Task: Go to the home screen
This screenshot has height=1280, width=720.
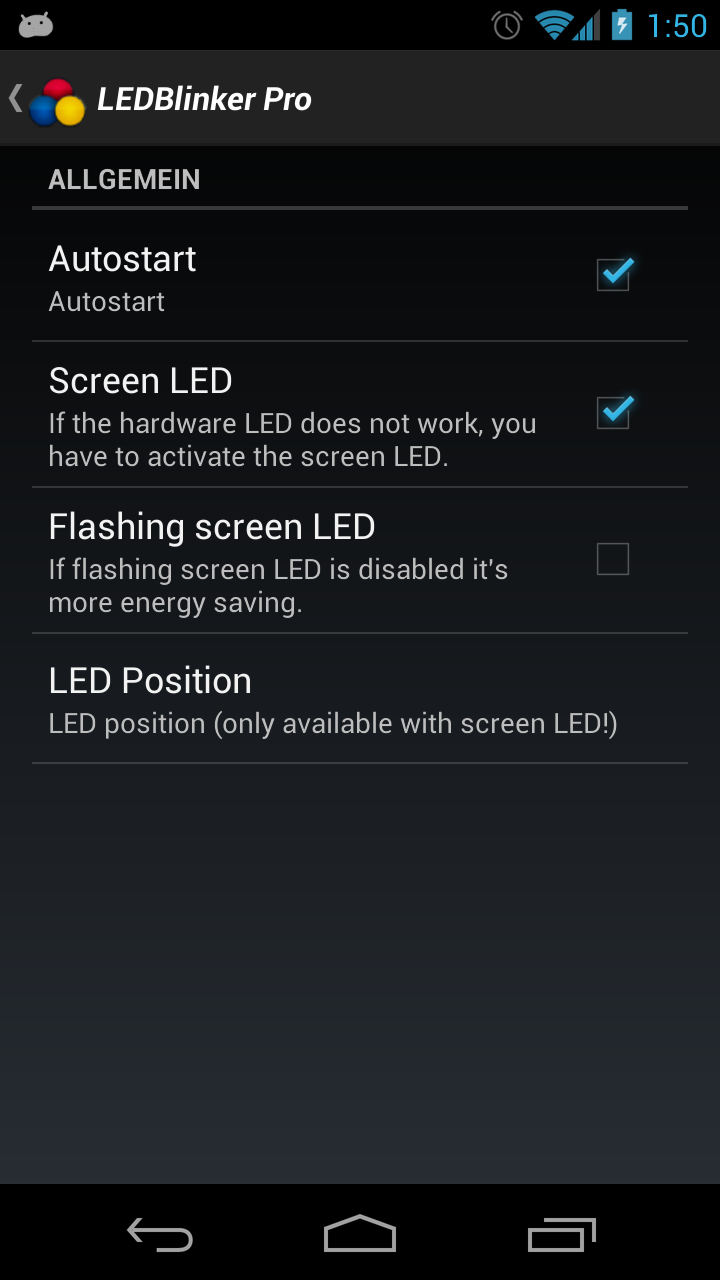Action: tap(360, 1234)
